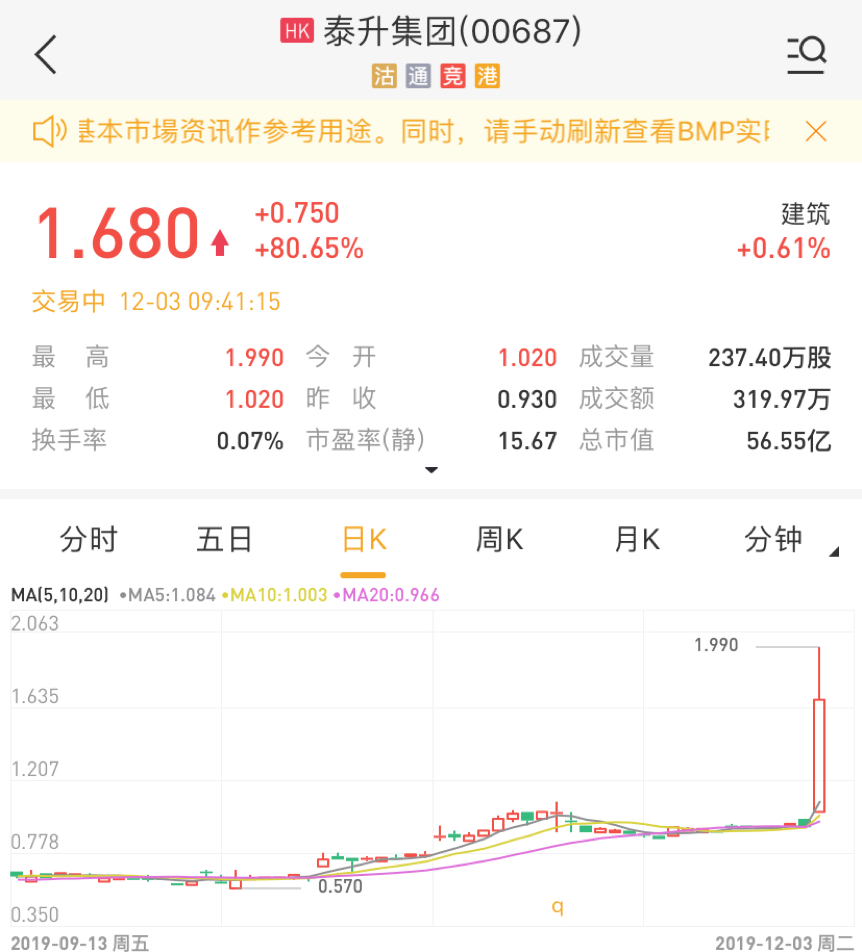The height and width of the screenshot is (952, 862).
Task: Open the MA(5,10,20) indicator settings
Action: 59,595
